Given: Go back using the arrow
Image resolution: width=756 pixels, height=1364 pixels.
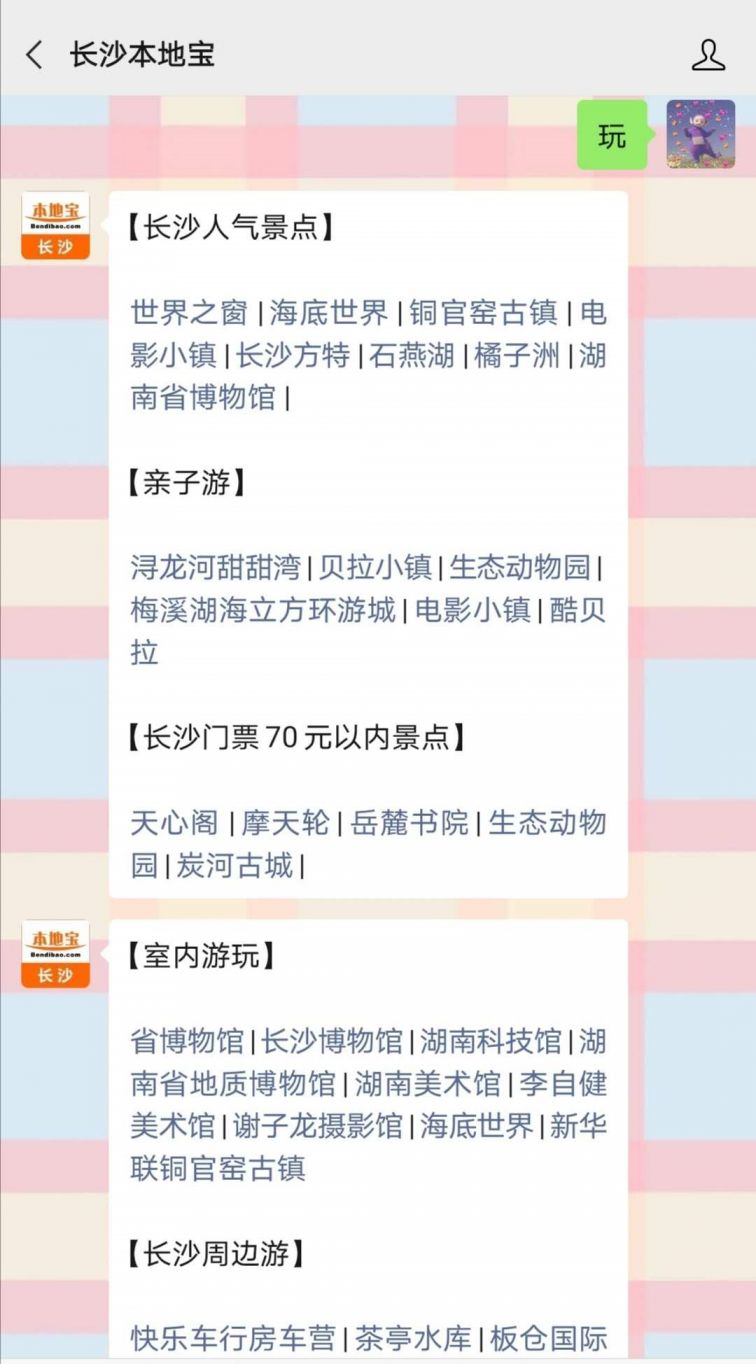Looking at the screenshot, I should click(35, 55).
